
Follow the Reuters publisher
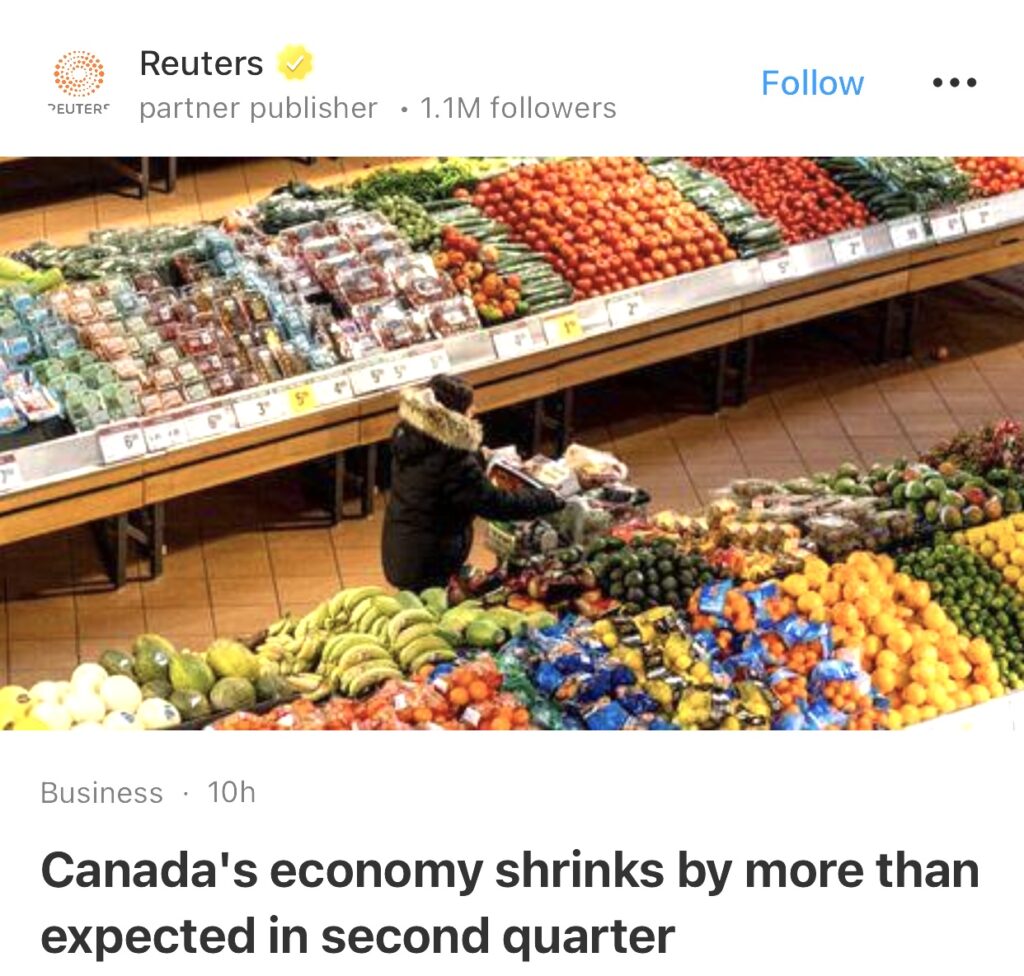tap(812, 83)
